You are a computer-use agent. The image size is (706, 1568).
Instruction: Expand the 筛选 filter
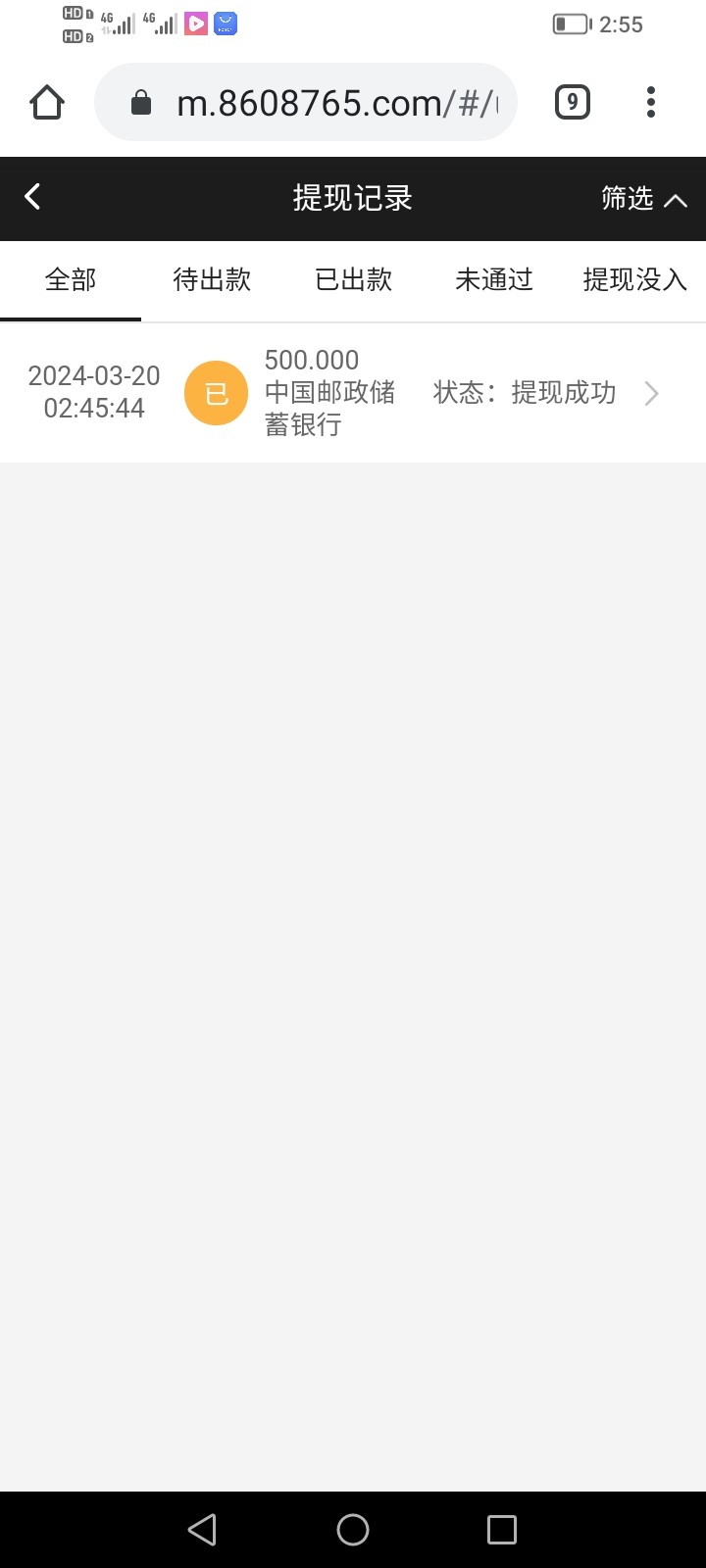(643, 199)
